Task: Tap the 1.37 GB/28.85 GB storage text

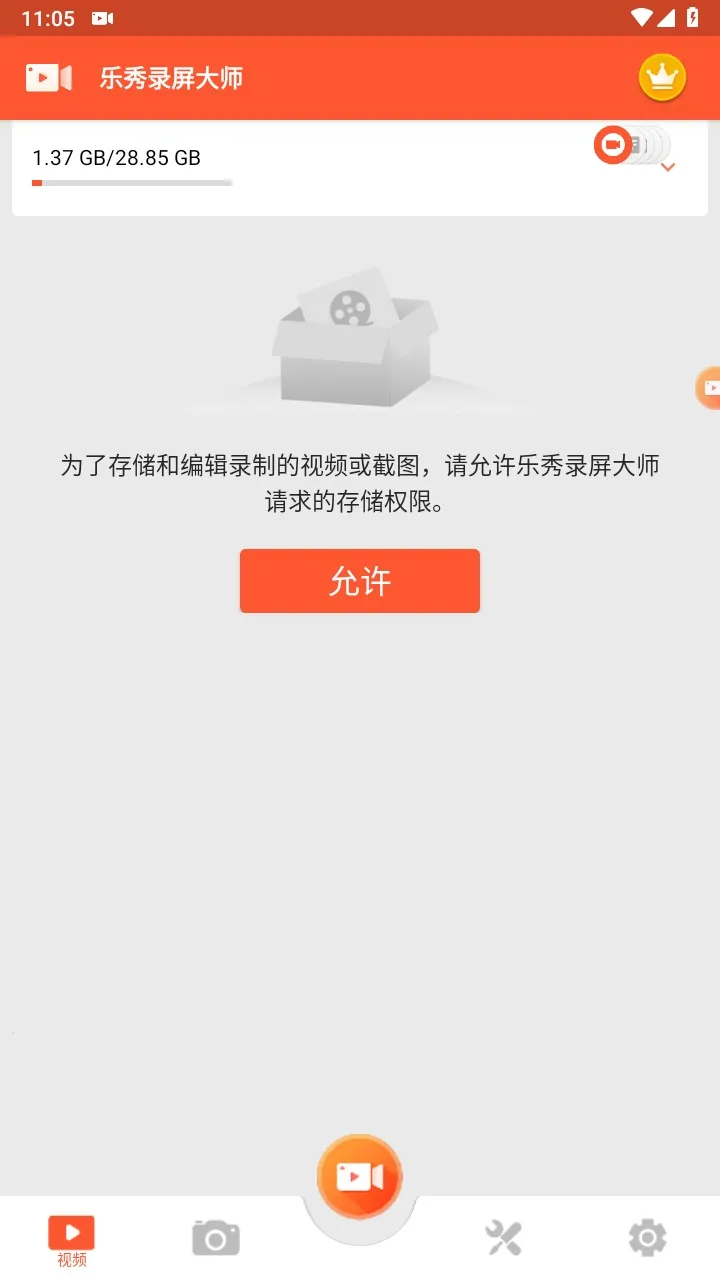Action: click(x=116, y=157)
